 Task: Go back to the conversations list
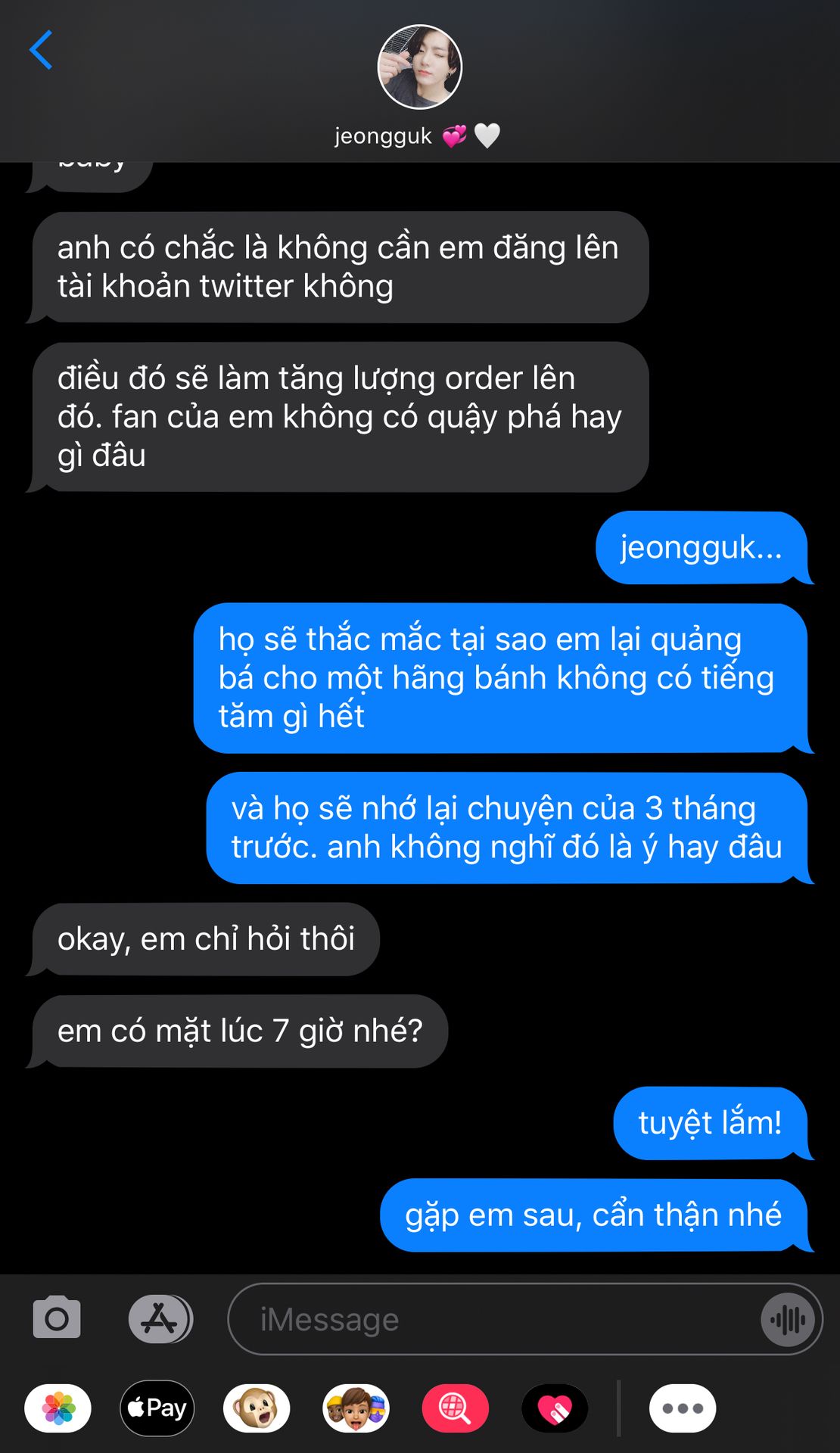click(x=41, y=50)
